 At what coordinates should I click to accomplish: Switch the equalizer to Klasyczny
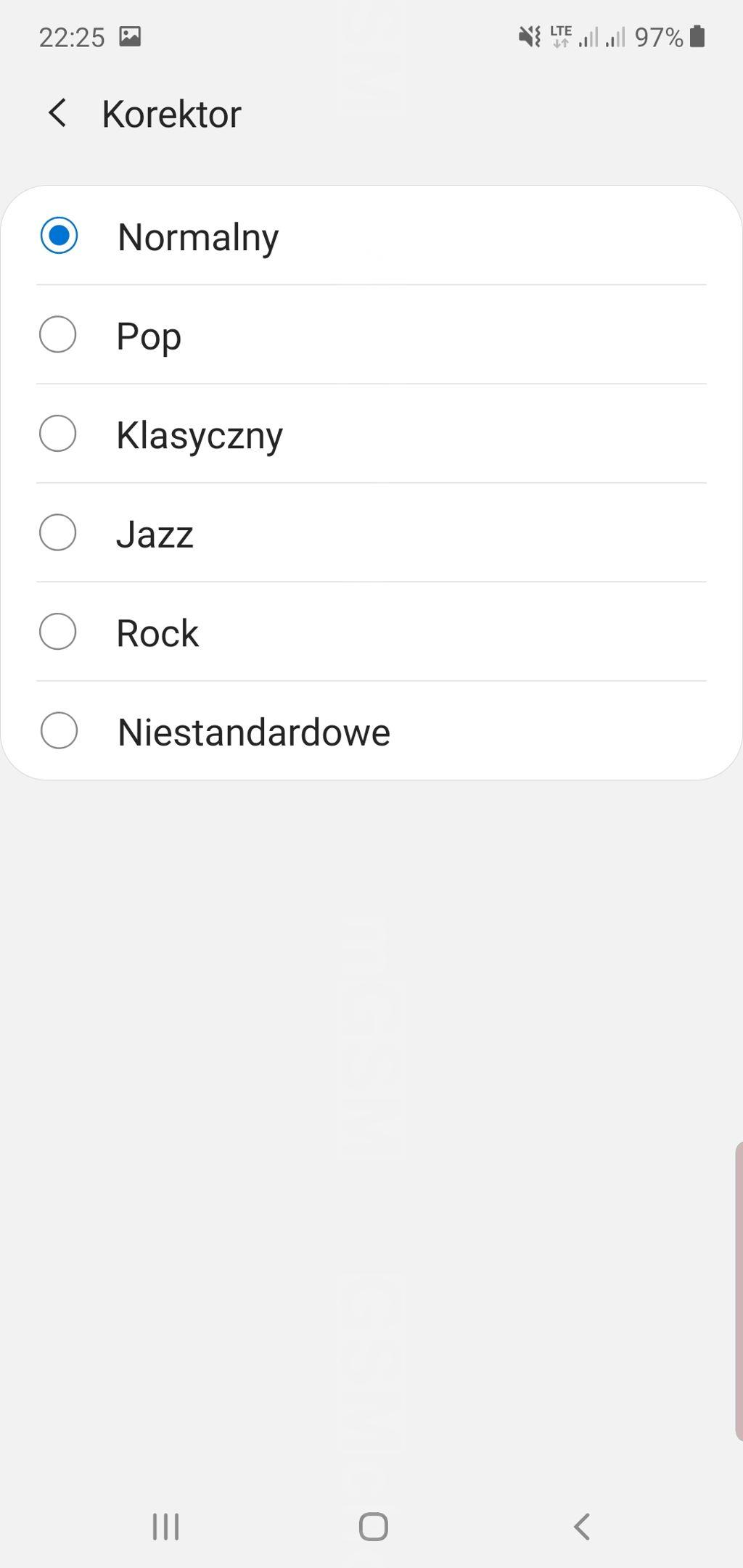point(58,434)
